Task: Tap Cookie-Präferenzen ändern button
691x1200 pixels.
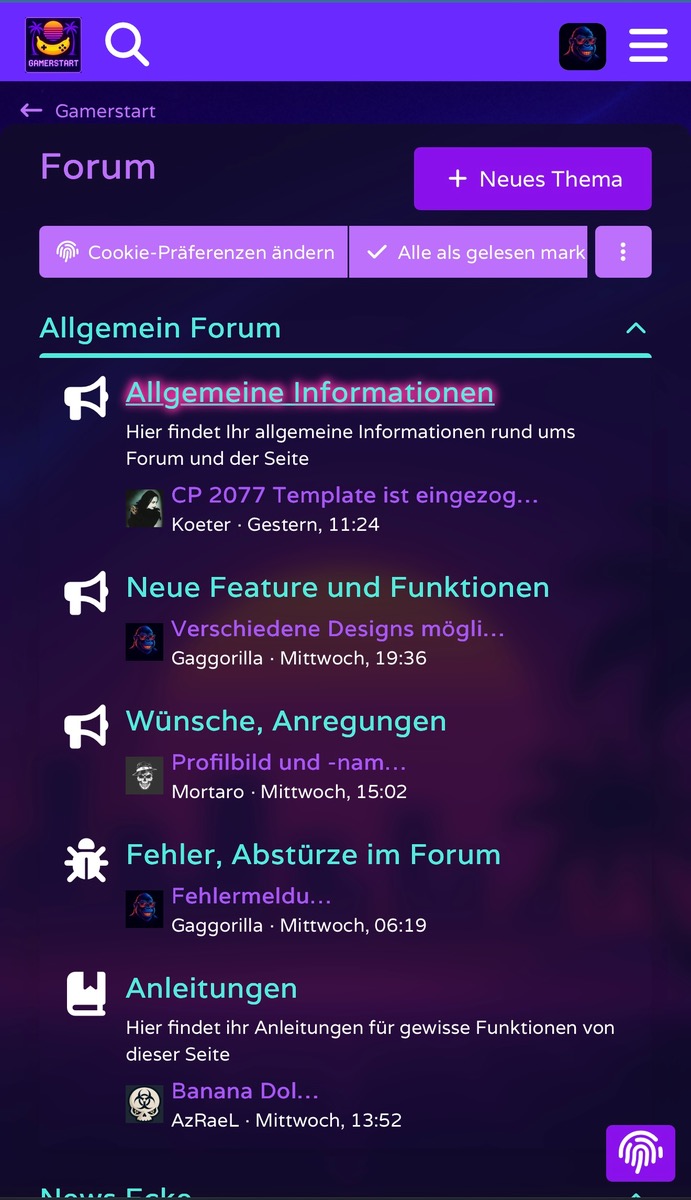Action: [x=194, y=252]
